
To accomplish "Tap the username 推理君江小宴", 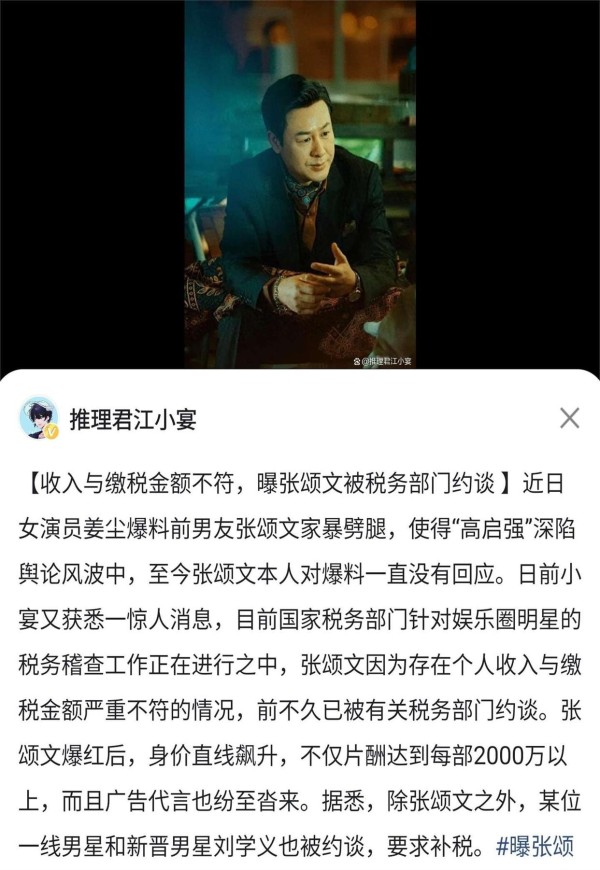I will pyautogui.click(x=133, y=419).
